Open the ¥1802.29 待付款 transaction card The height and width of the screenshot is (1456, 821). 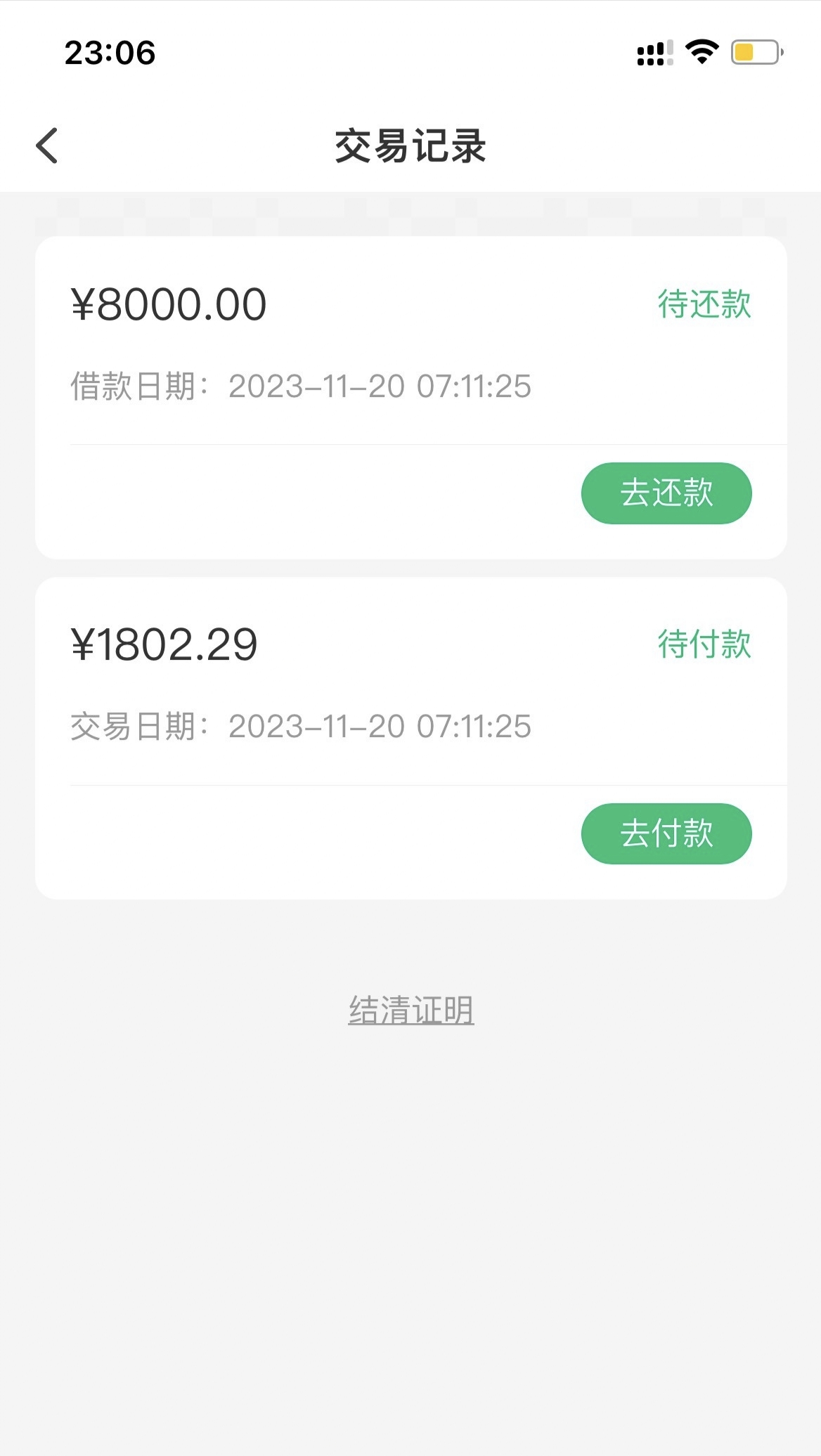click(x=411, y=738)
